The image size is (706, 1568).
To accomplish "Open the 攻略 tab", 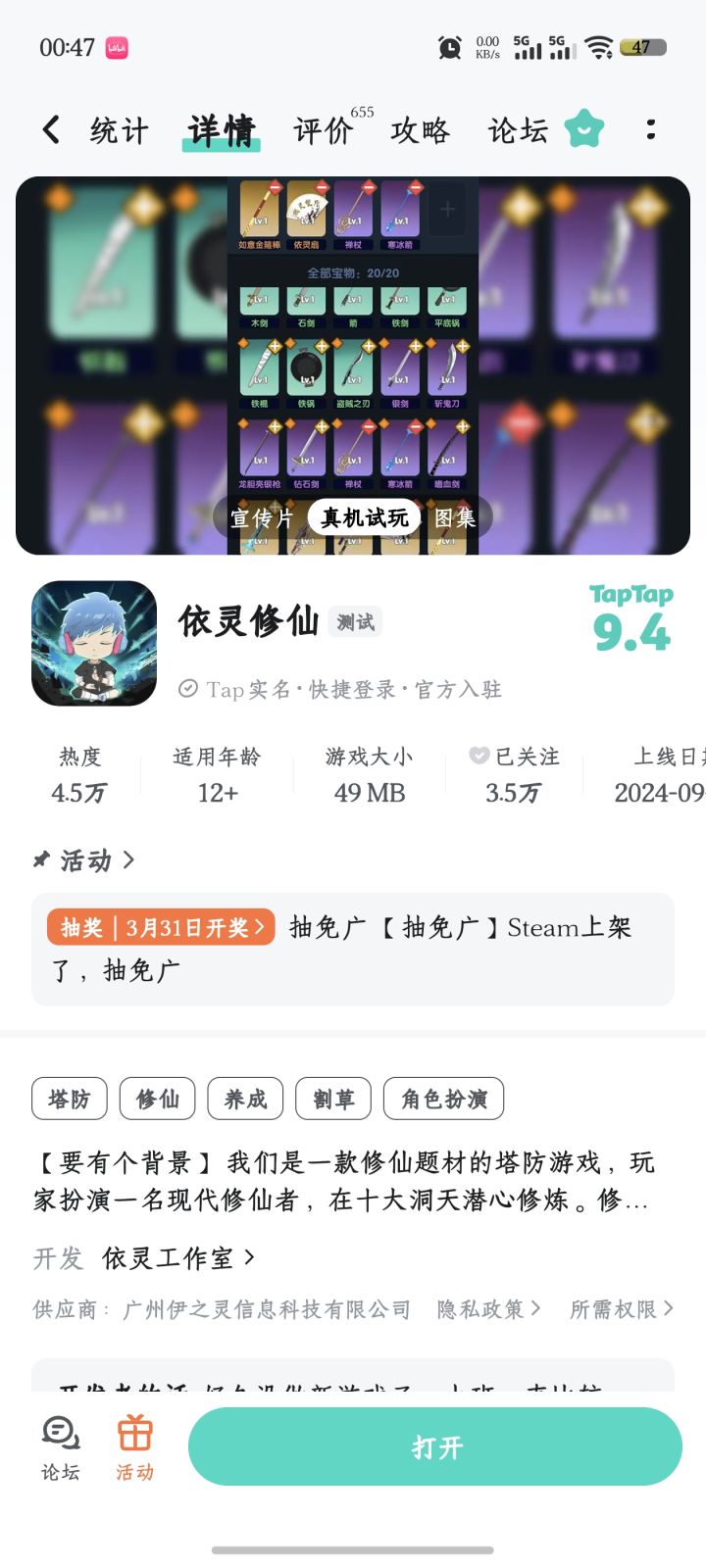I will point(420,130).
